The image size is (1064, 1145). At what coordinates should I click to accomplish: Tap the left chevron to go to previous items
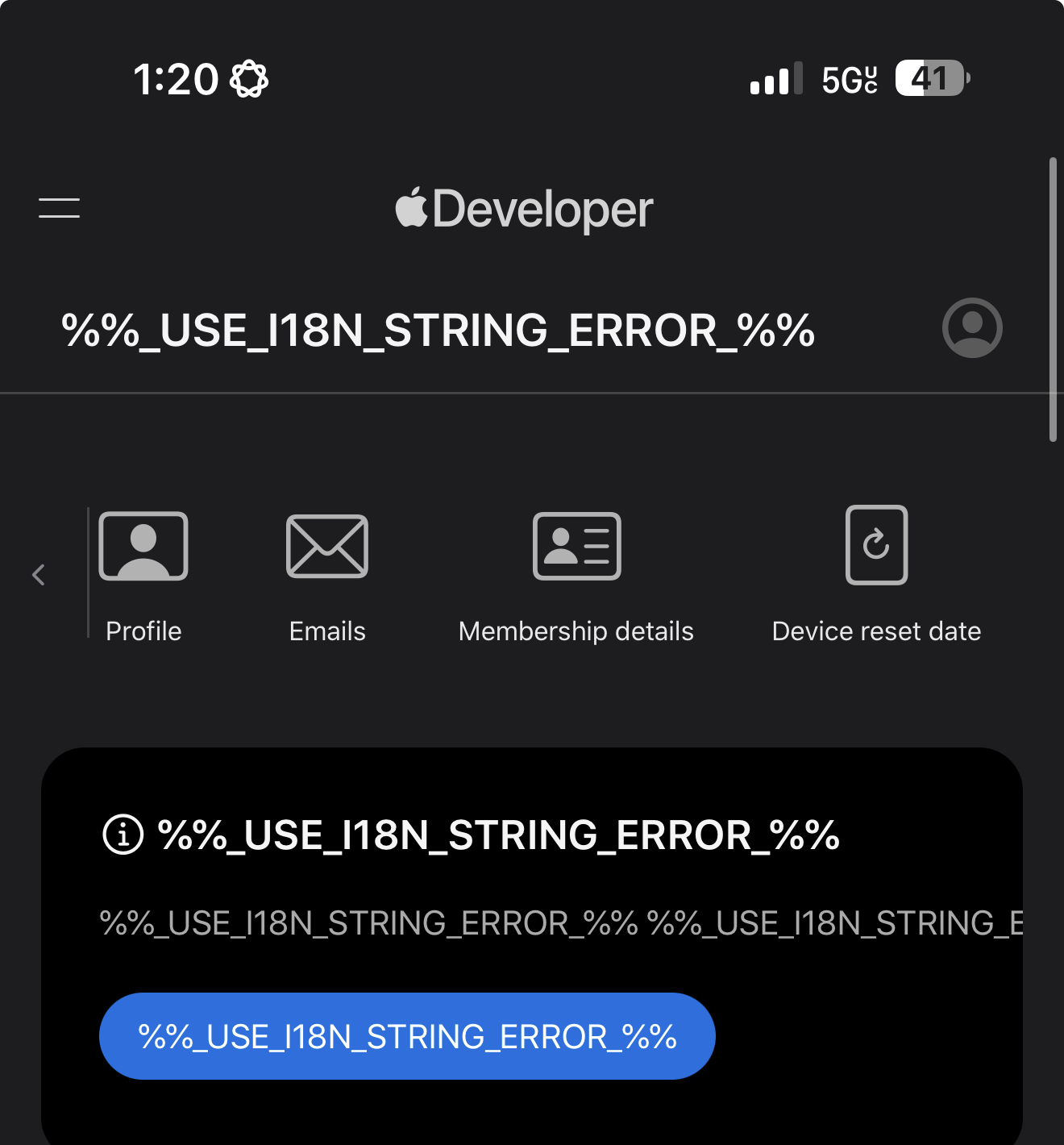point(38,575)
